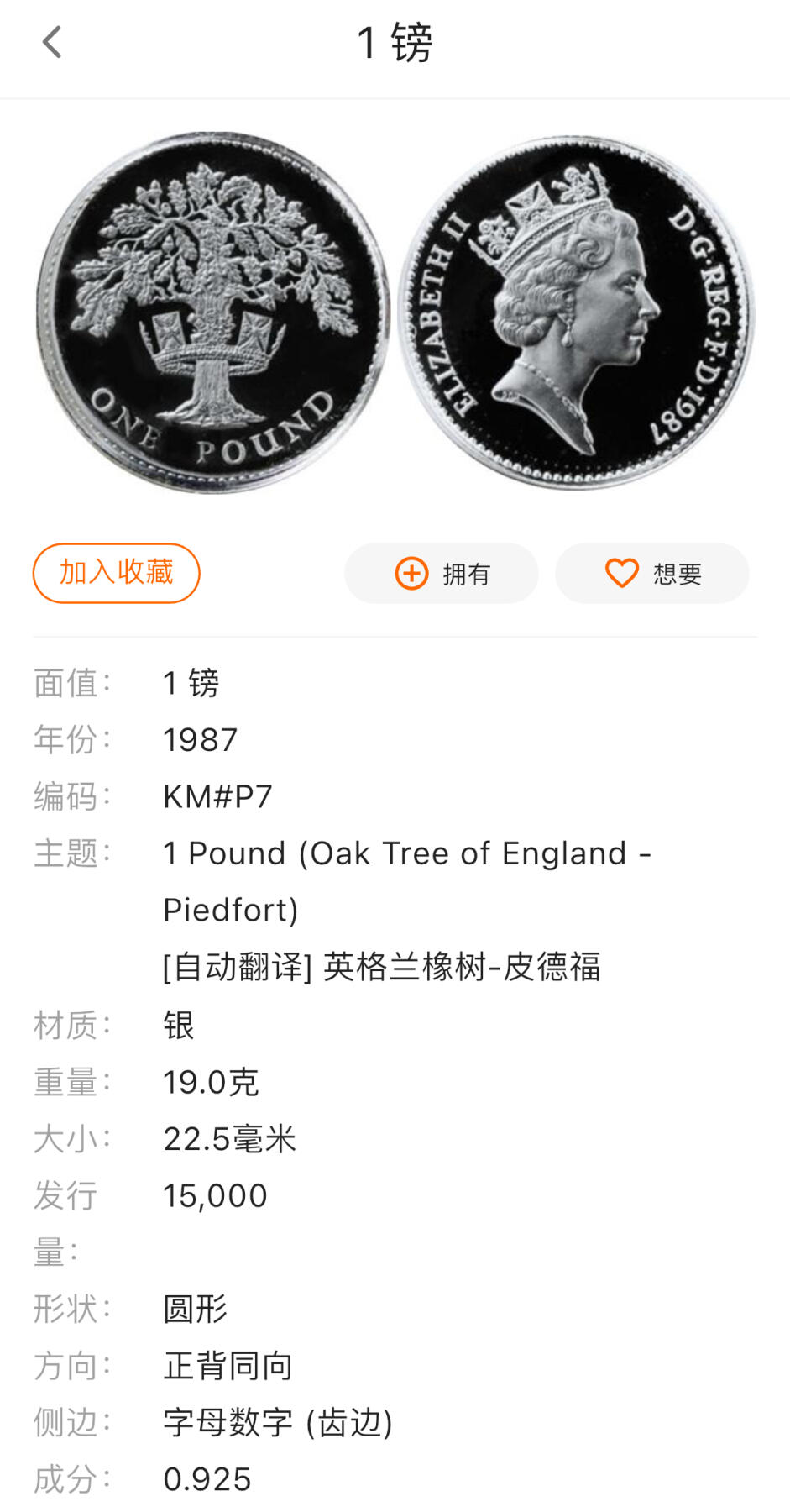
Task: Tap the 加入收藏 button
Action: click(x=117, y=573)
